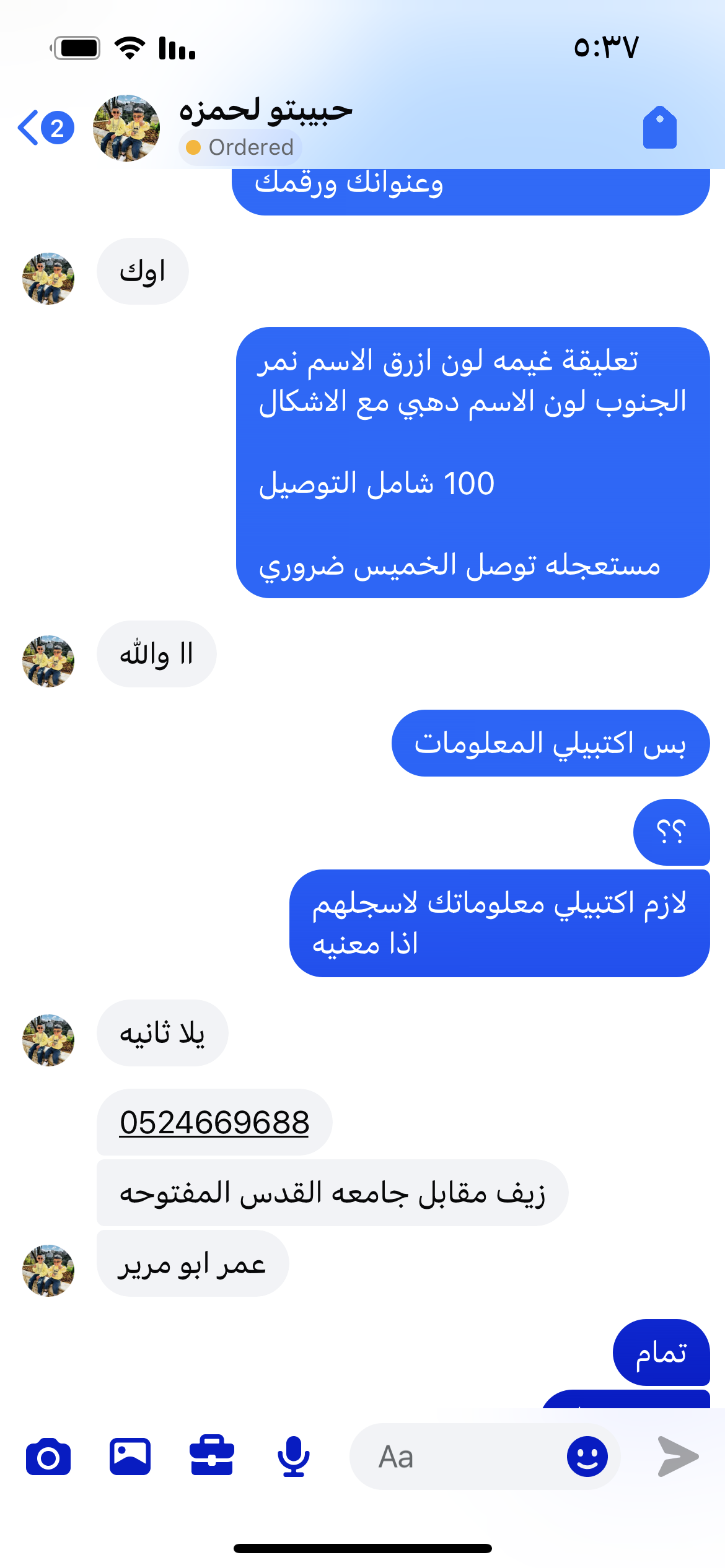Open the business tools briefcase
725x1568 pixels.
click(212, 1457)
